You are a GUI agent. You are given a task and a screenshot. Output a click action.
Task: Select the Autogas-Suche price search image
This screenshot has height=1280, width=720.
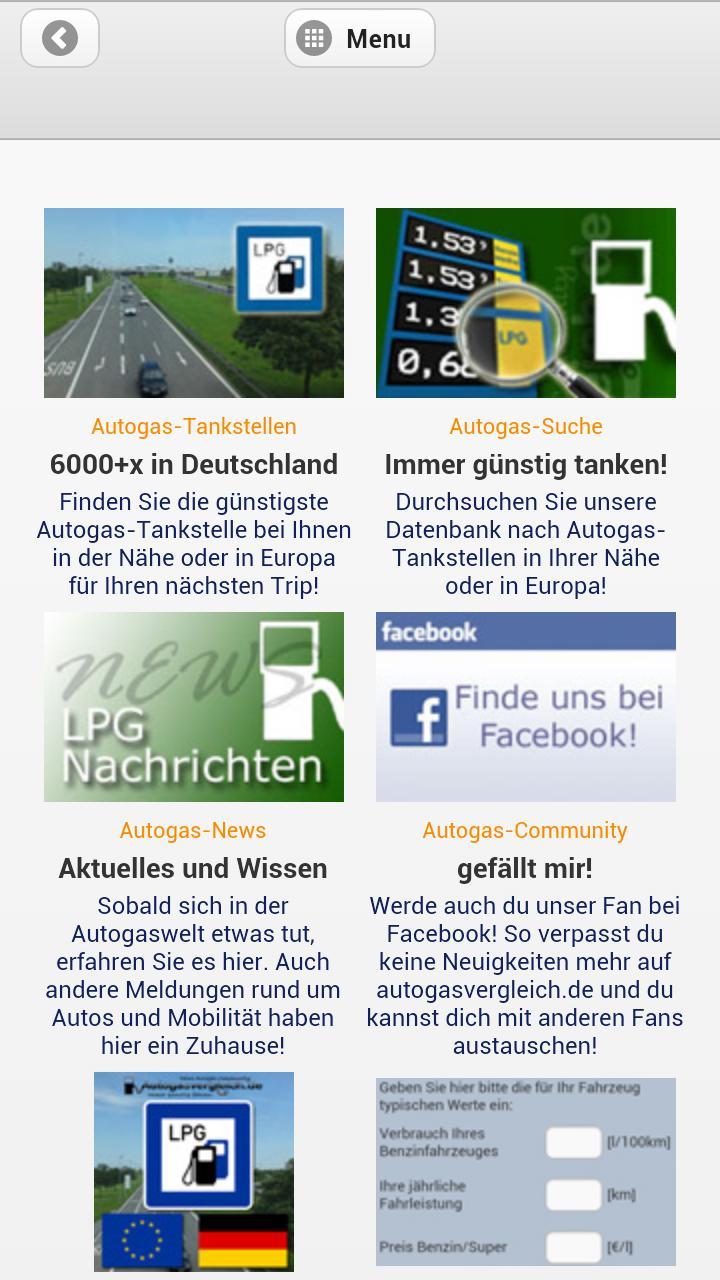526,303
